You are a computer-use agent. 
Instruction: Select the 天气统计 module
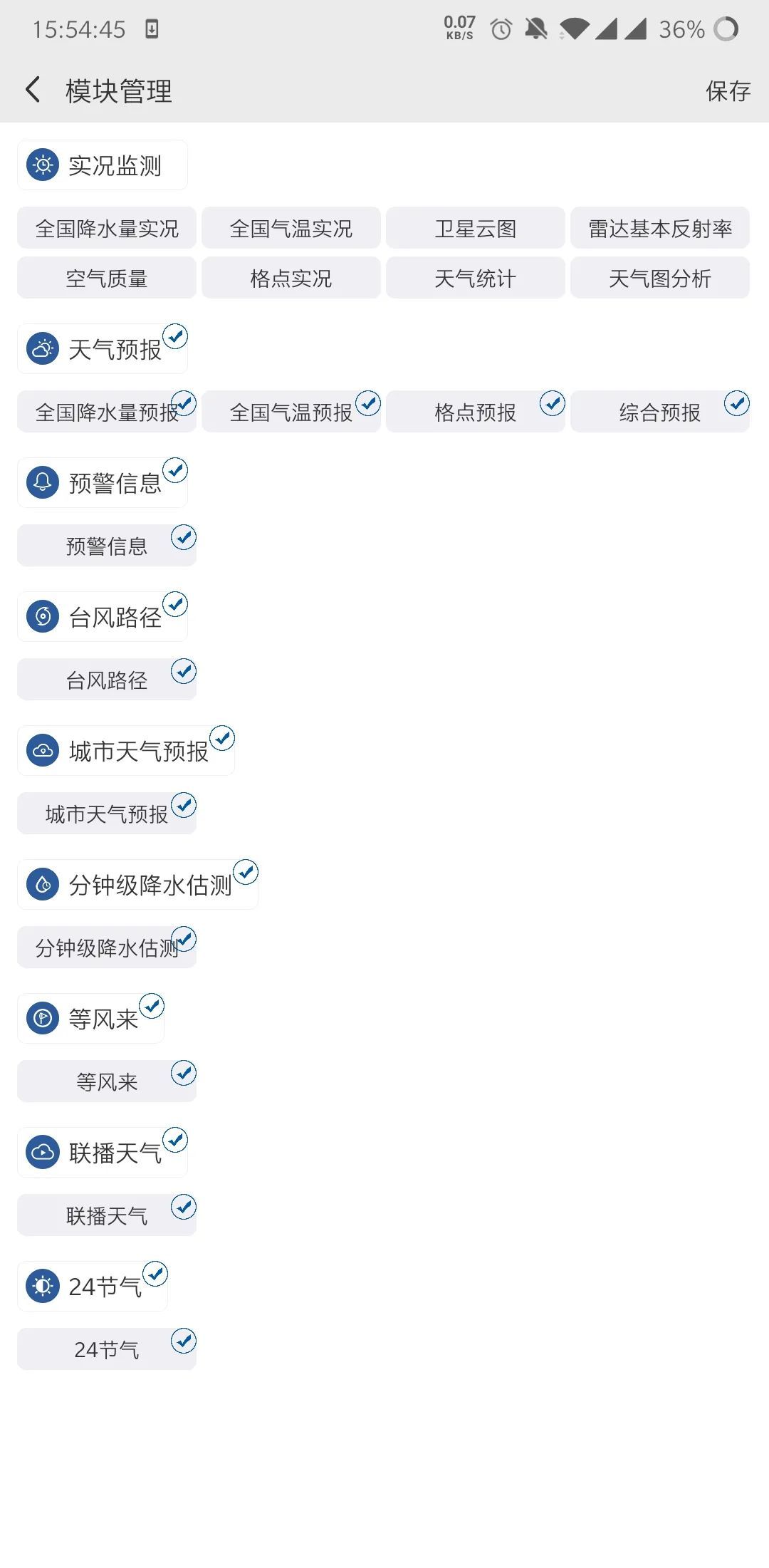pos(476,278)
